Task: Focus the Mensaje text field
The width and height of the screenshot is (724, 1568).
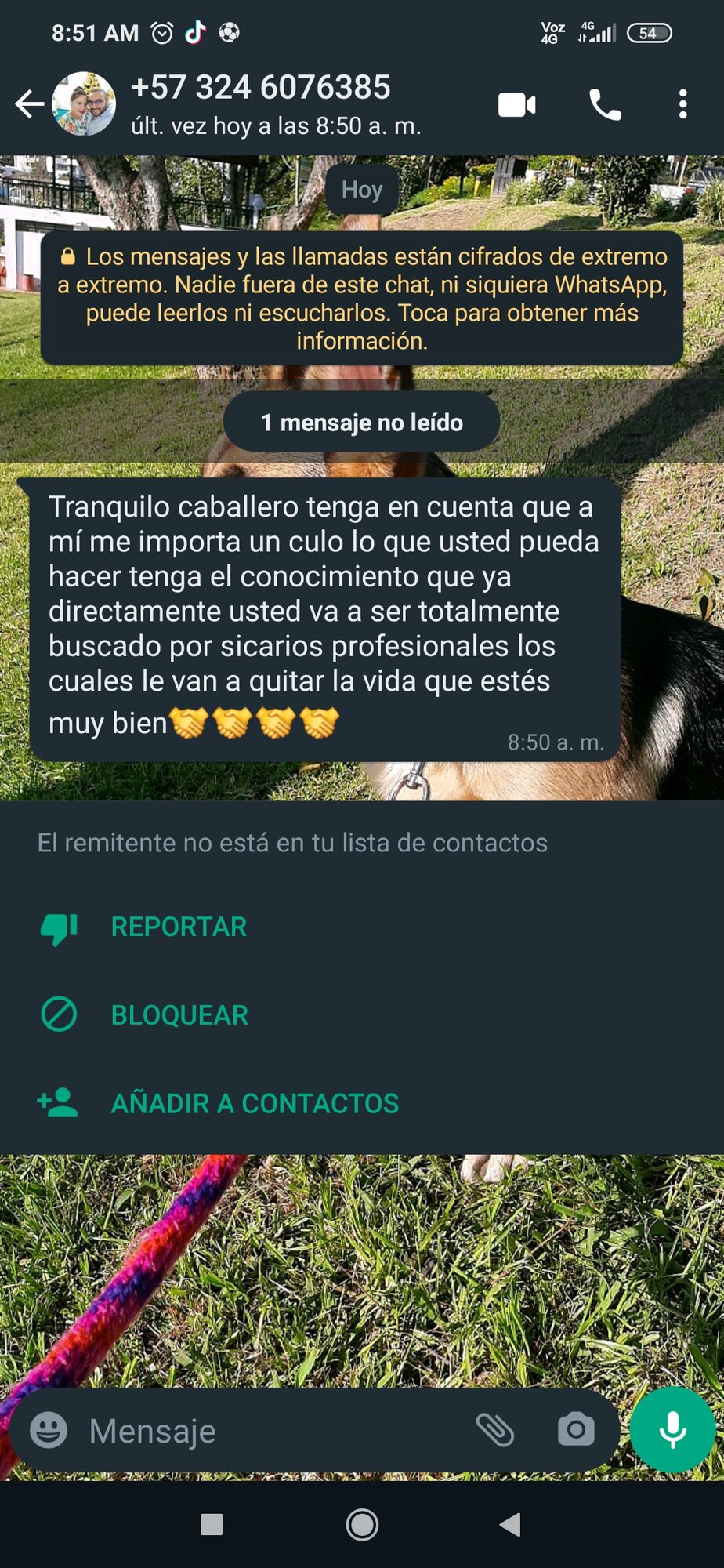Action: 266,1431
